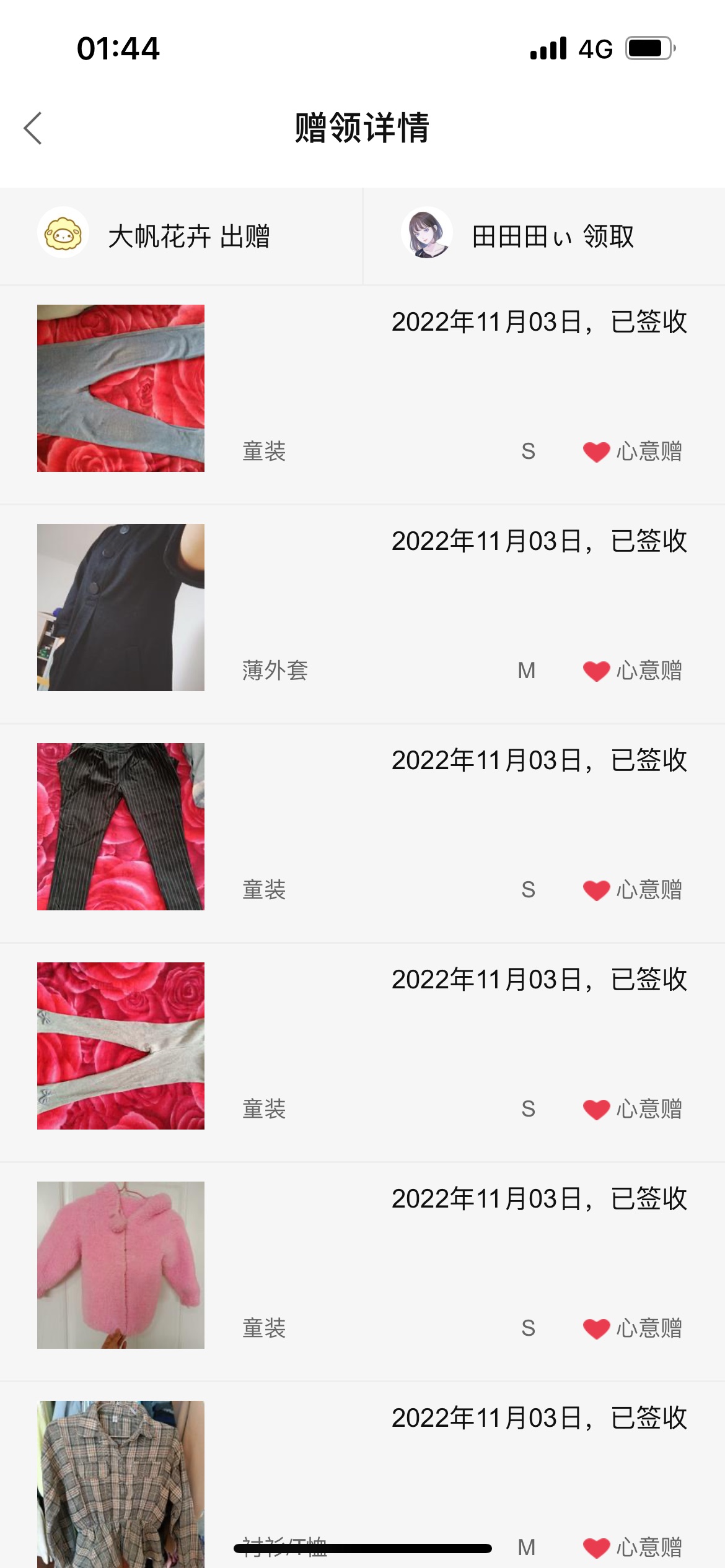Go back from the 赠领详情 page
The width and height of the screenshot is (725, 1568).
(x=33, y=128)
